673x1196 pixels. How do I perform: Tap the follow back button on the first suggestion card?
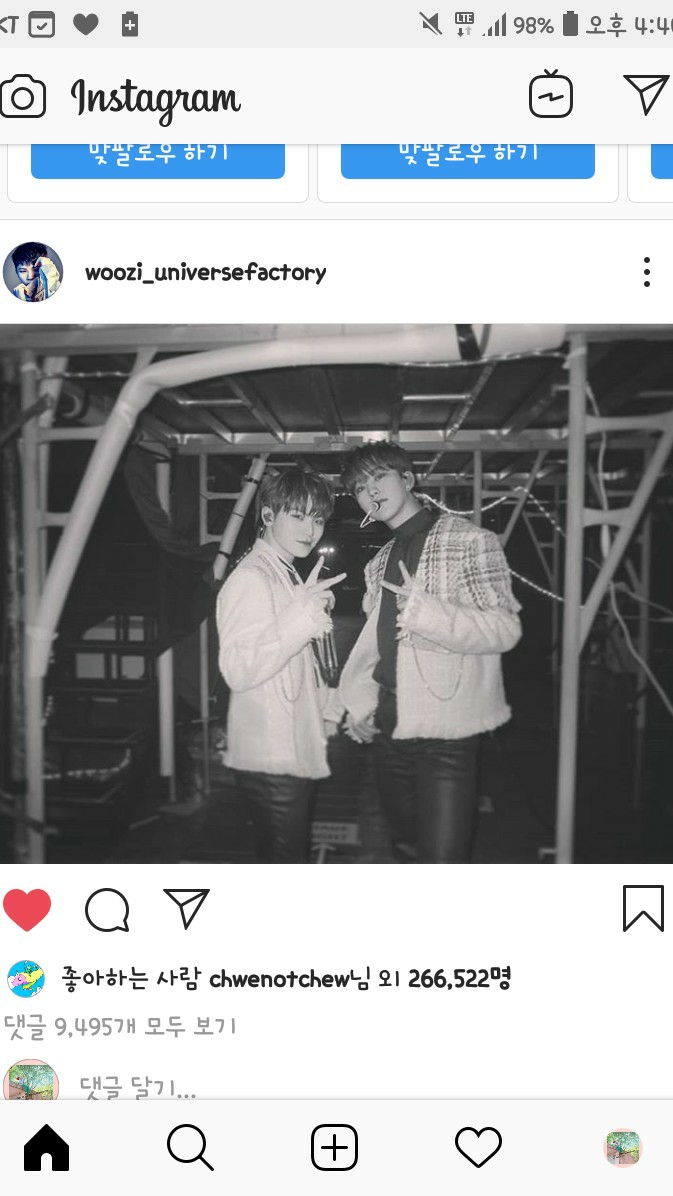point(158,157)
